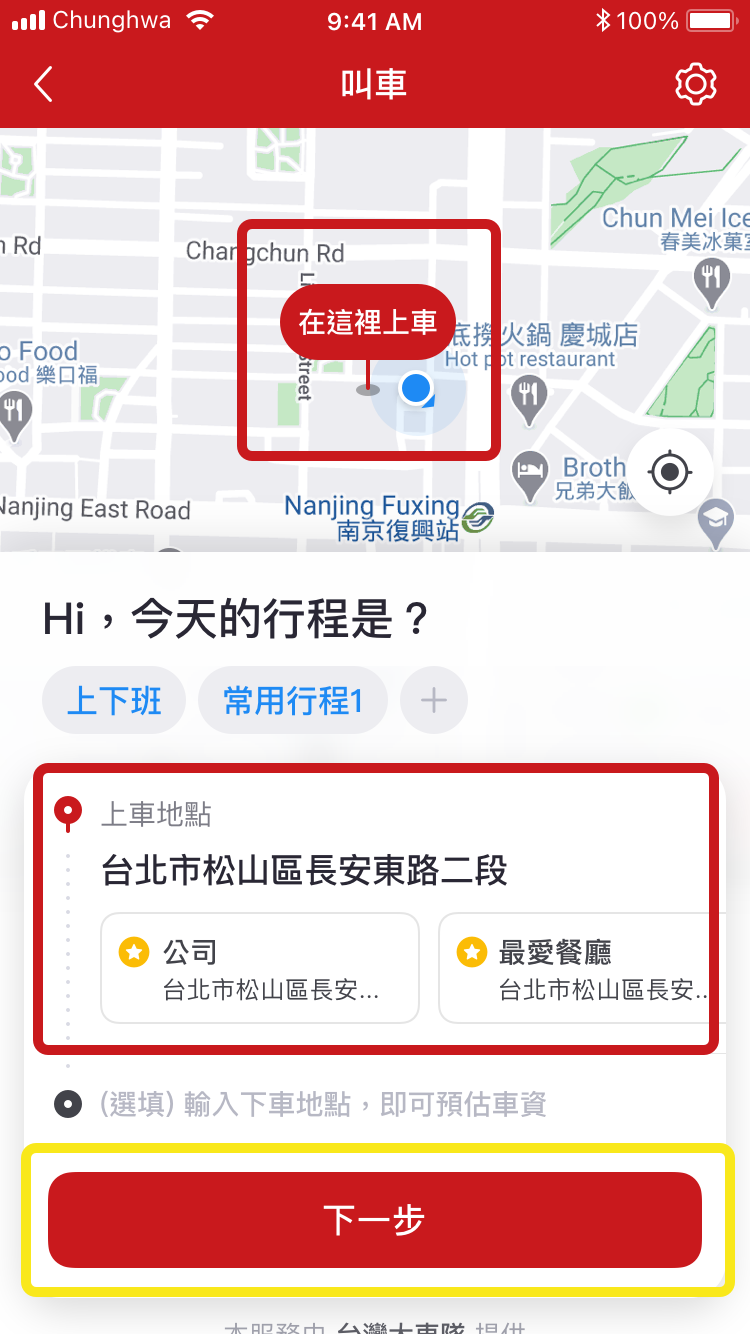Select the 常用行程1 trip chip

pos(293,701)
